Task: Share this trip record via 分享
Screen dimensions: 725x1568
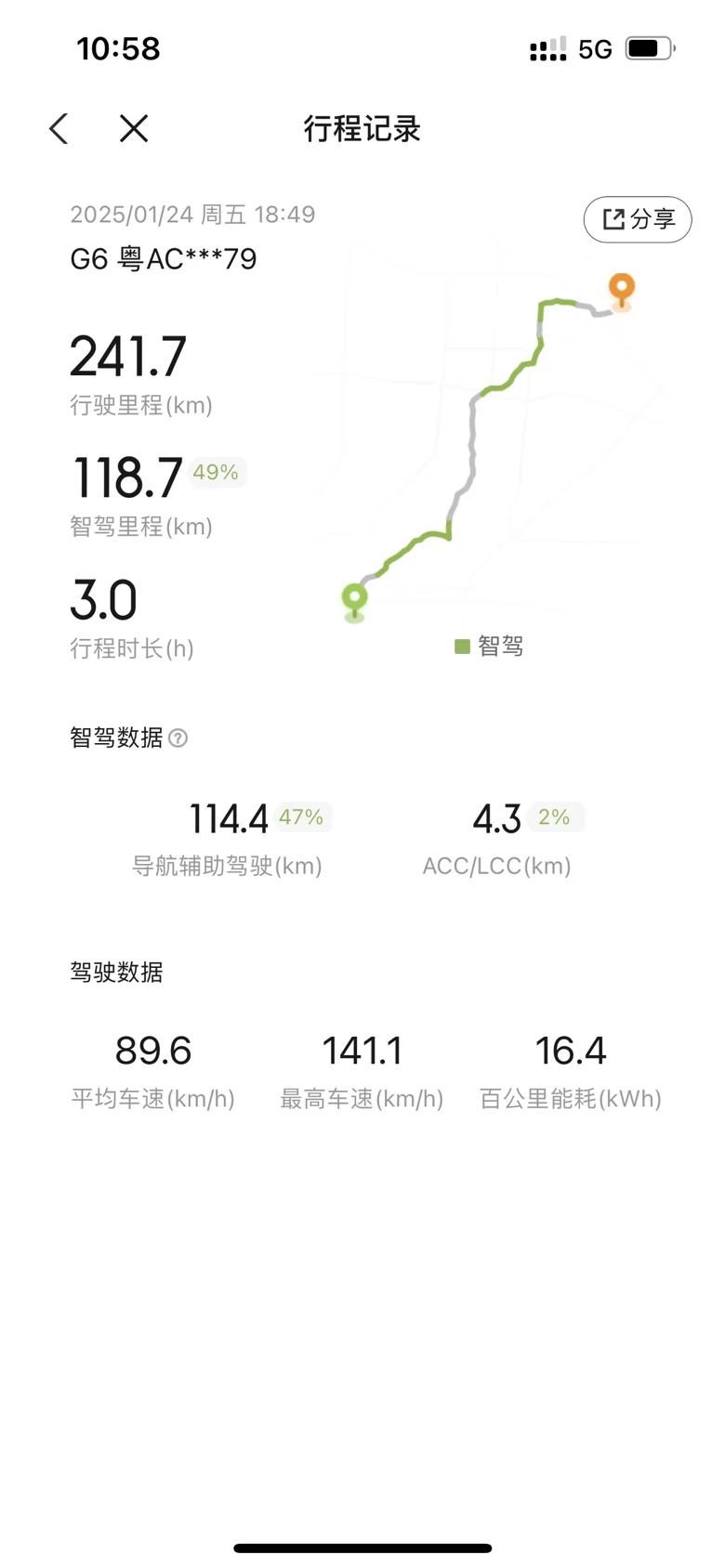Action: (638, 219)
